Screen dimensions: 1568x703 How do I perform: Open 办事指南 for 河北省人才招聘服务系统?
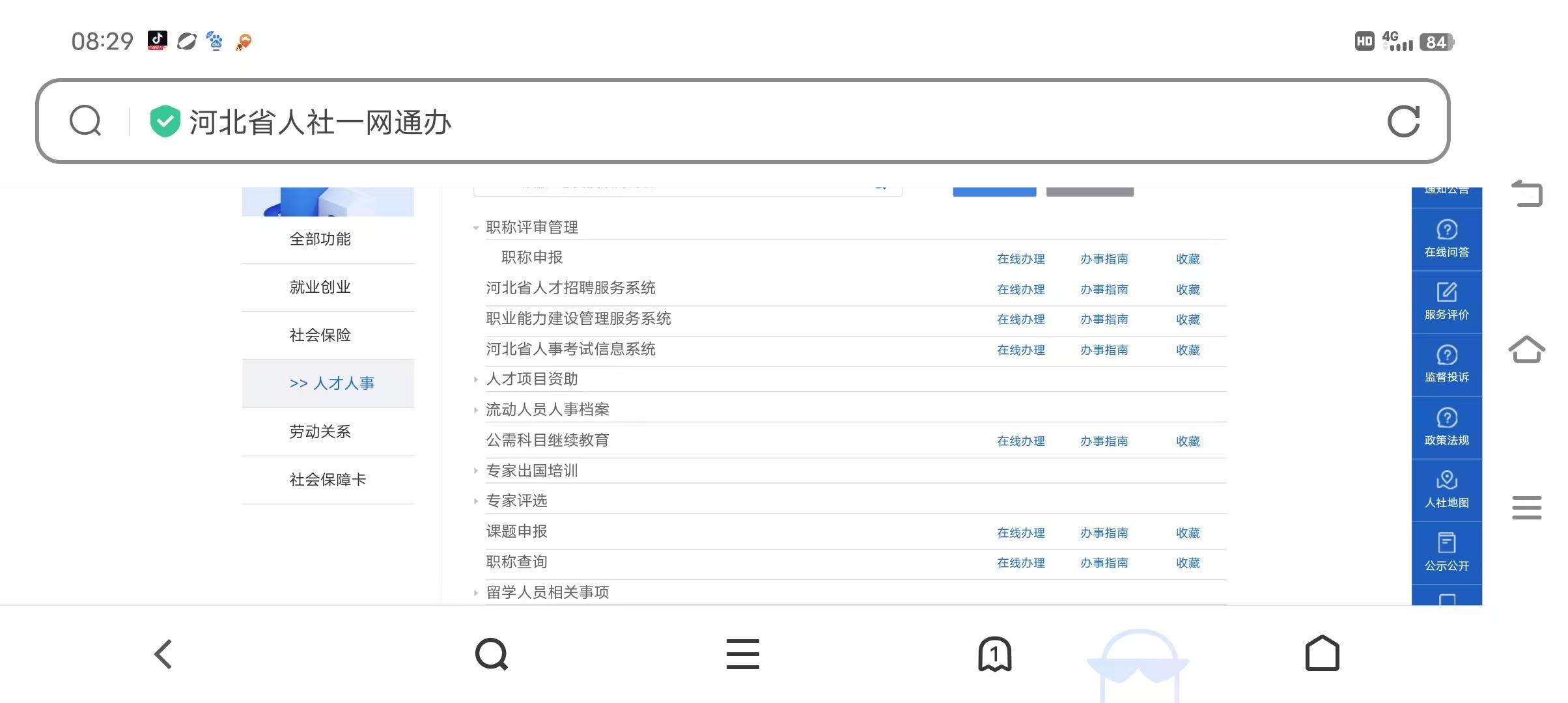click(x=1104, y=290)
